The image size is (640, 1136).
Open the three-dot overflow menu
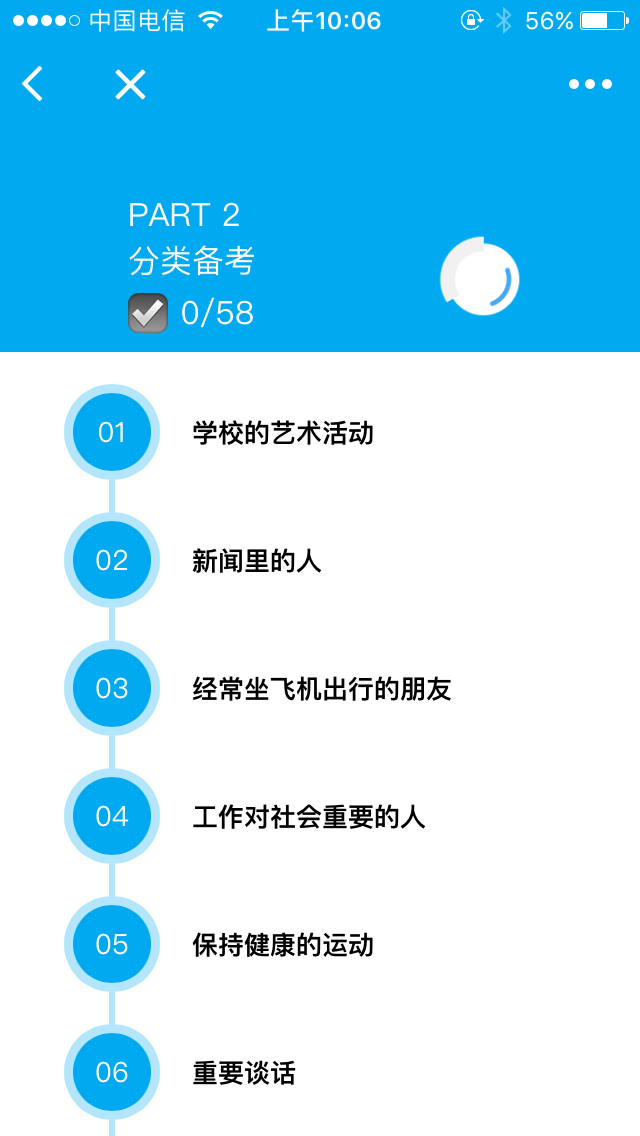[590, 85]
